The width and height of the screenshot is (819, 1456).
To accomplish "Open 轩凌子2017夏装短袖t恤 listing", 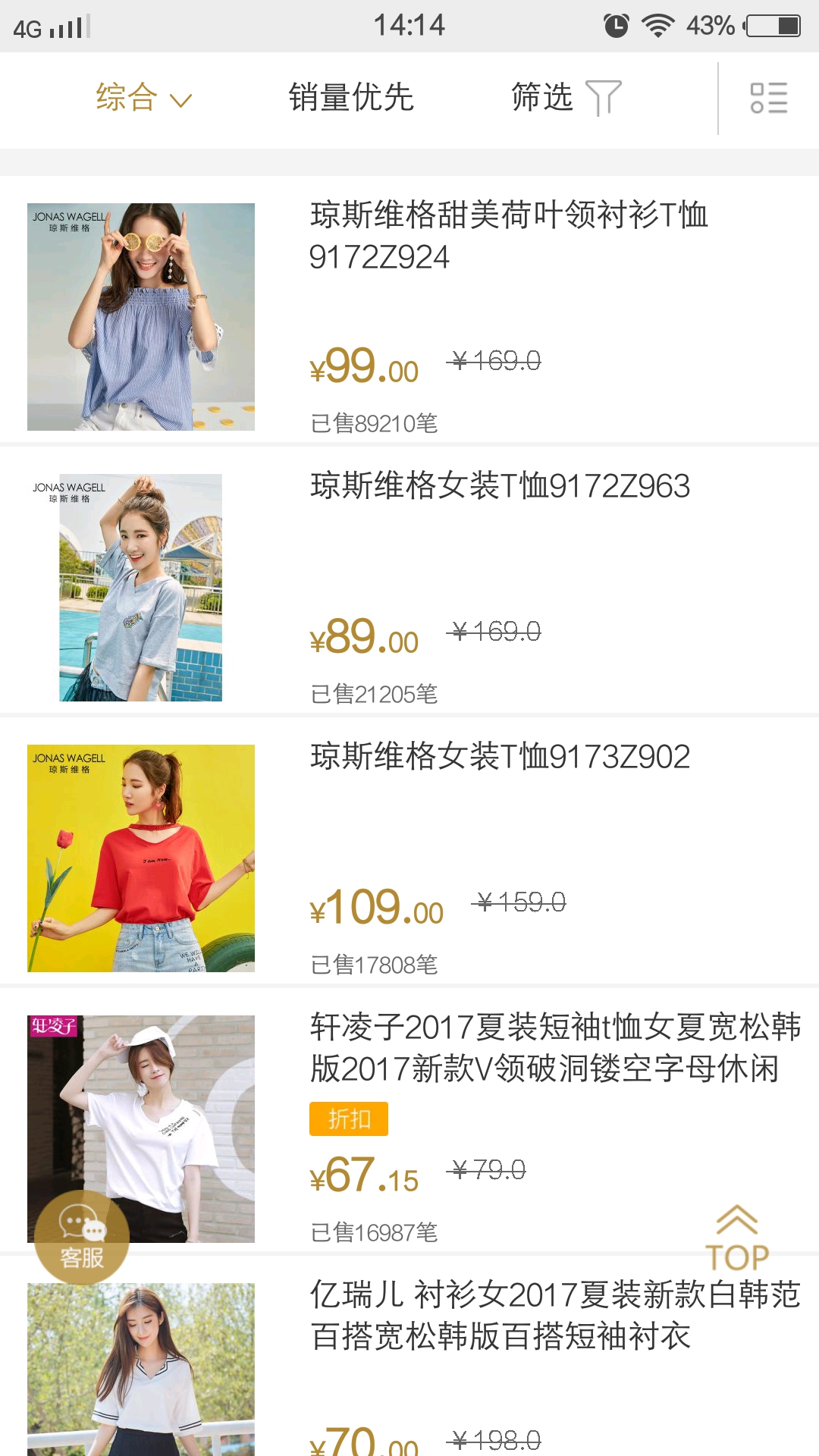I will [x=554, y=1047].
